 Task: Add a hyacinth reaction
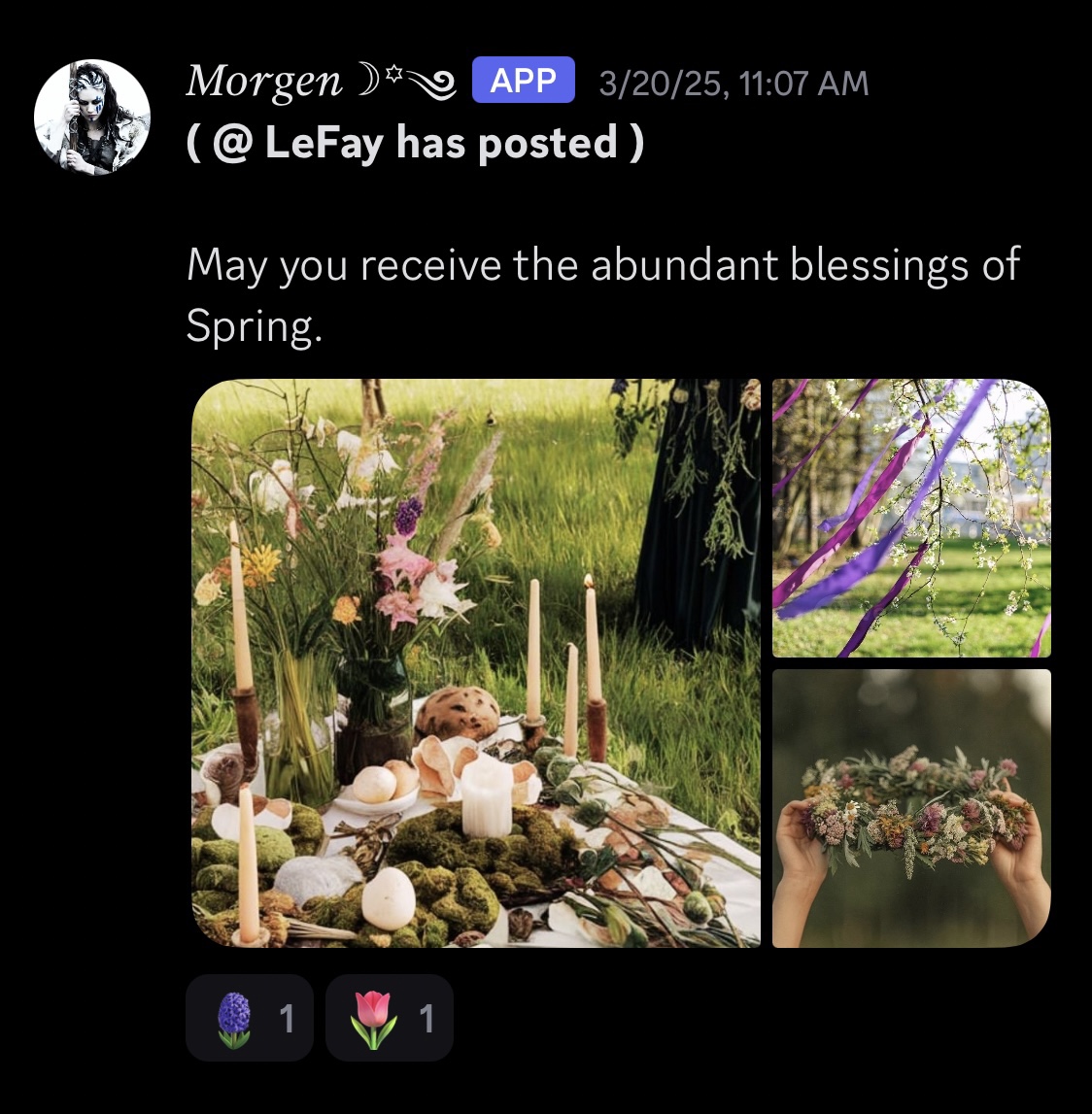tap(250, 1018)
